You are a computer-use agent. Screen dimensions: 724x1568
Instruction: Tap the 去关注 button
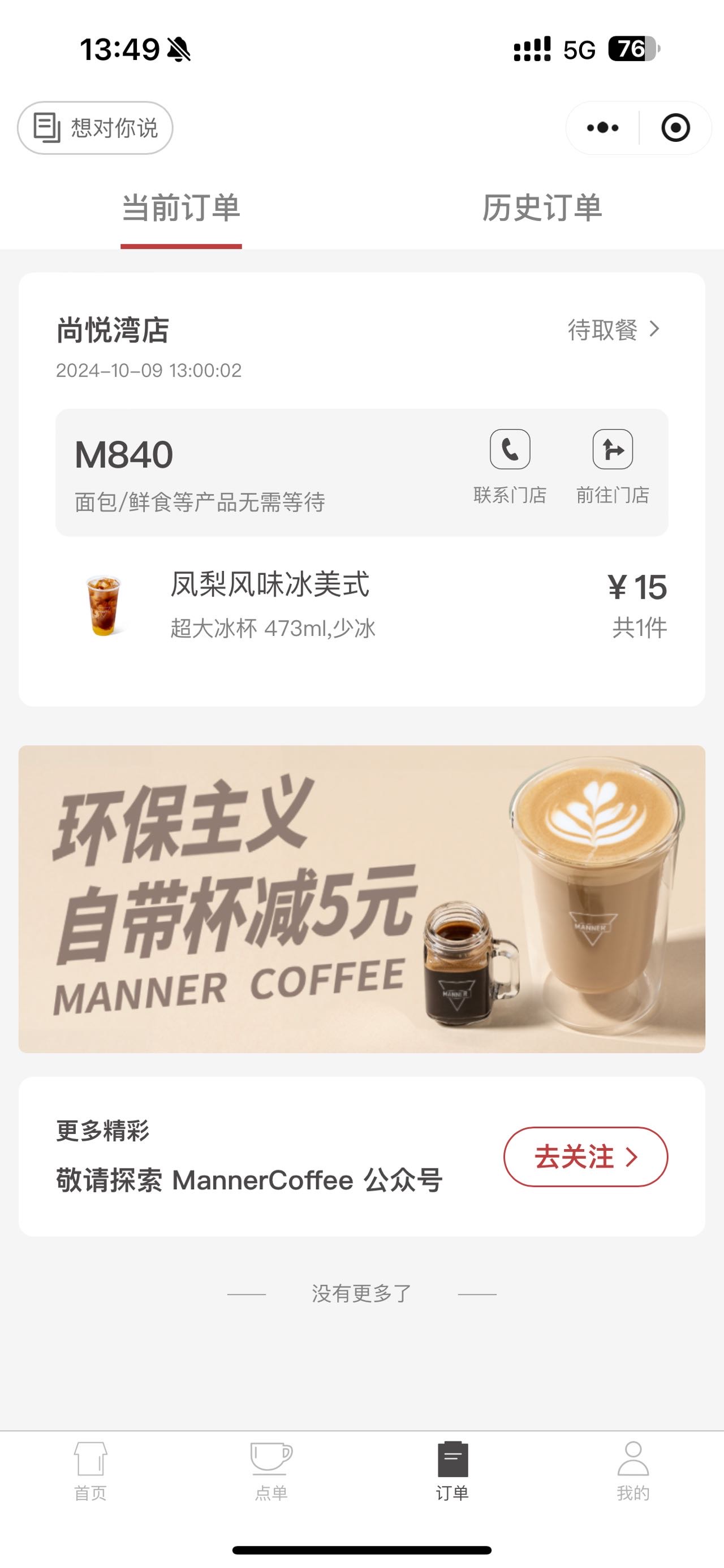click(586, 1156)
